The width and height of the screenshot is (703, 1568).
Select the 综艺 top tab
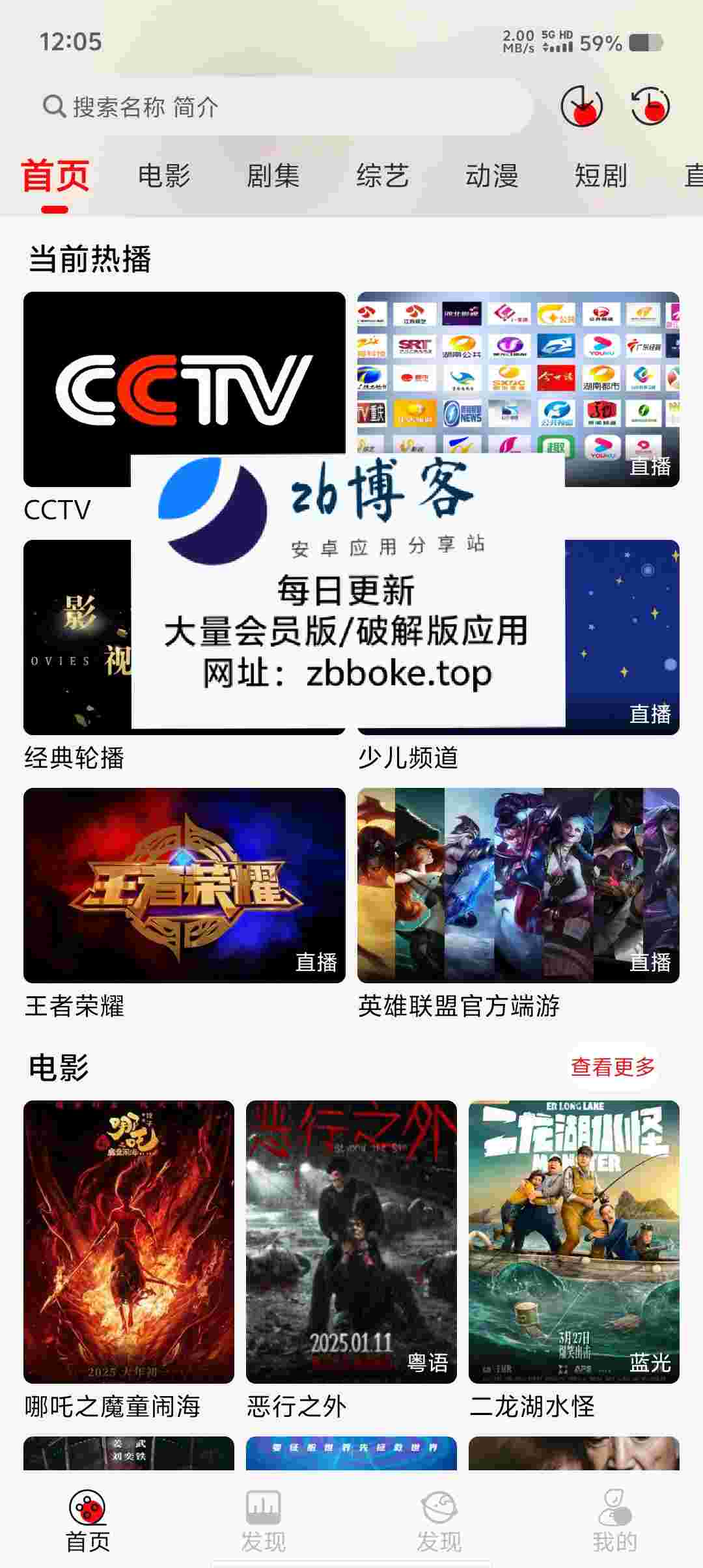383,176
